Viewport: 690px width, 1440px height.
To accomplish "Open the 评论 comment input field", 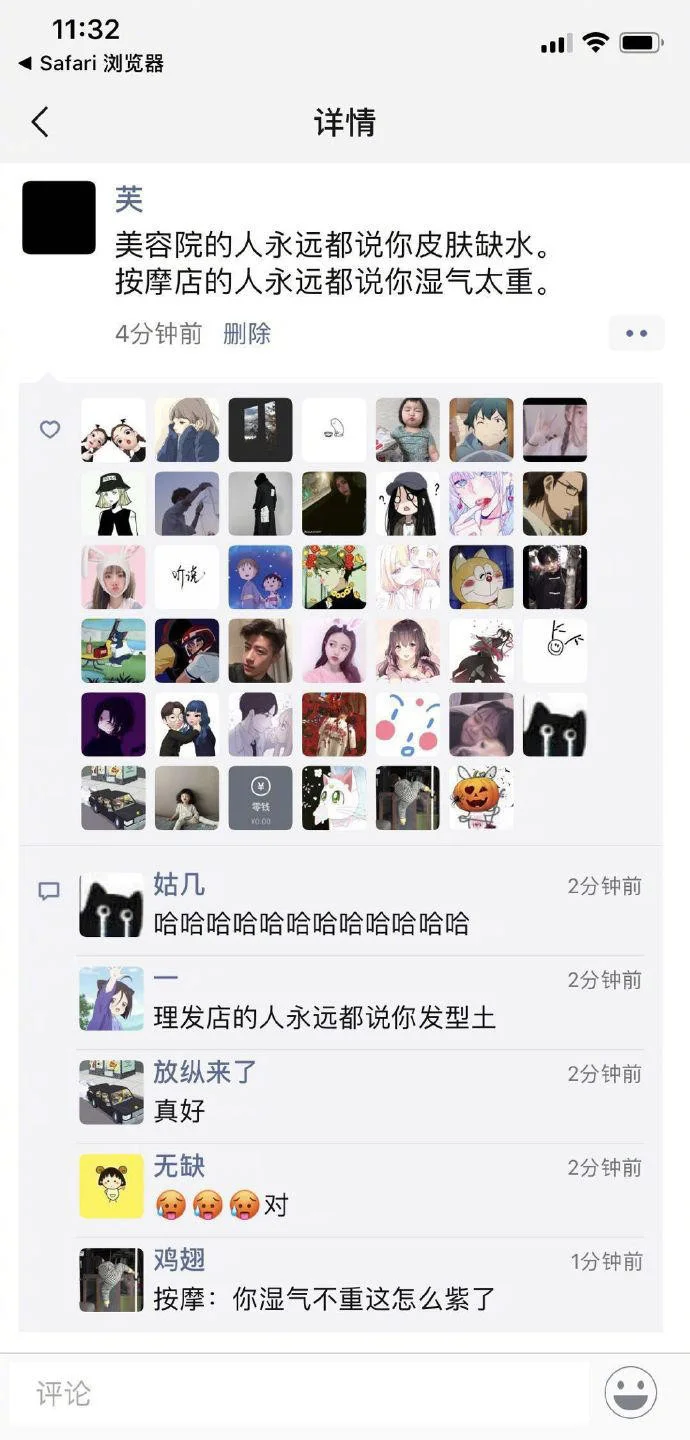I will [300, 1393].
